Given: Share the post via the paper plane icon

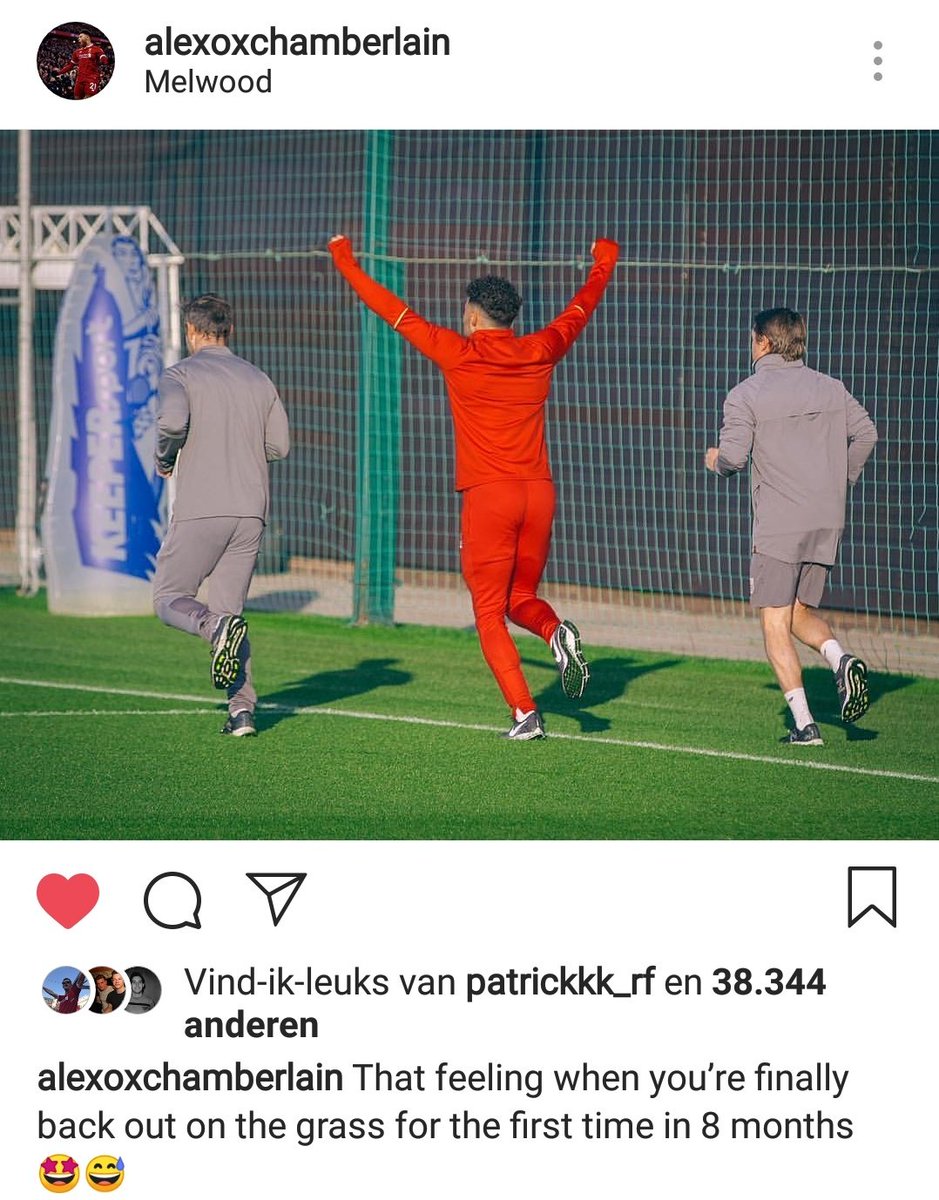Looking at the screenshot, I should pos(275,898).
